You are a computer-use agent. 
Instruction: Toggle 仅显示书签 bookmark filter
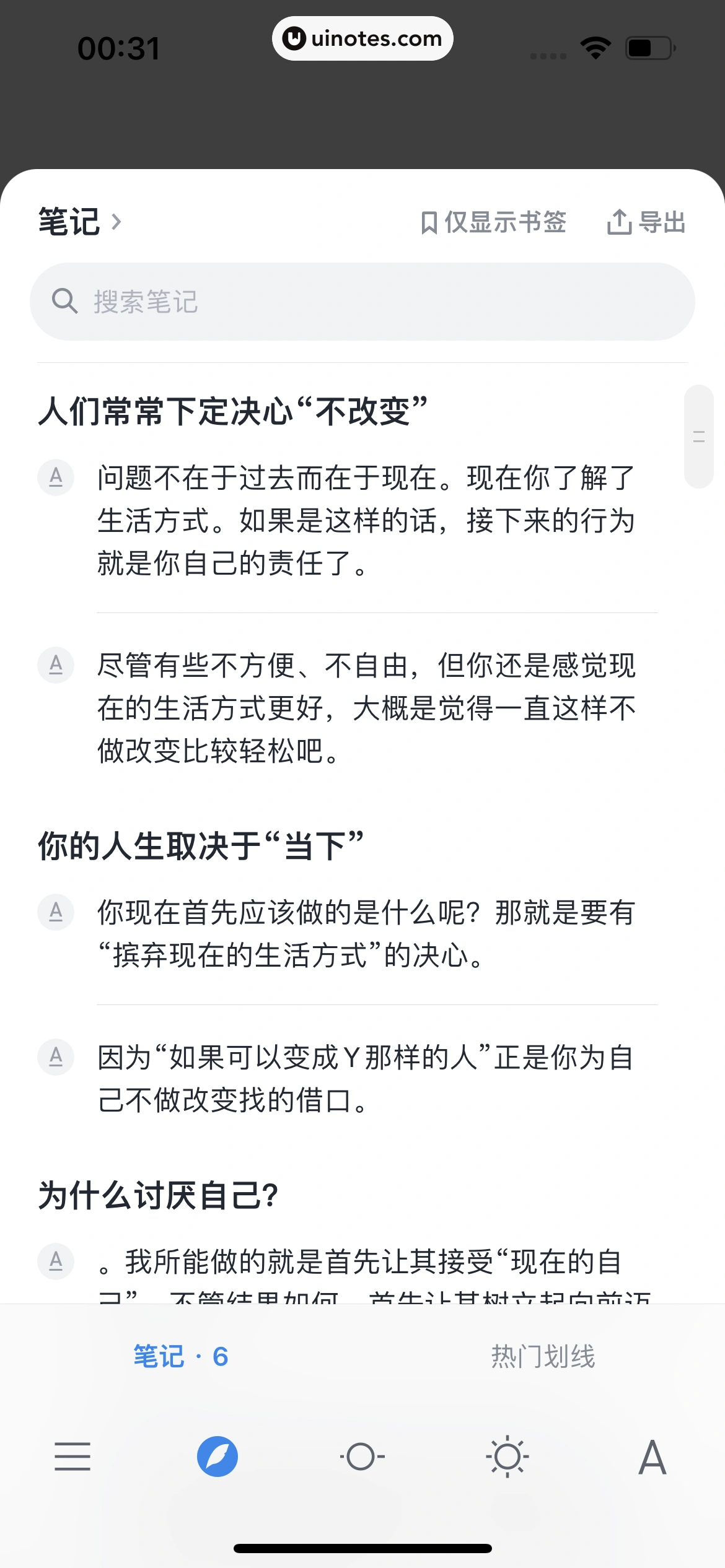pos(496,223)
